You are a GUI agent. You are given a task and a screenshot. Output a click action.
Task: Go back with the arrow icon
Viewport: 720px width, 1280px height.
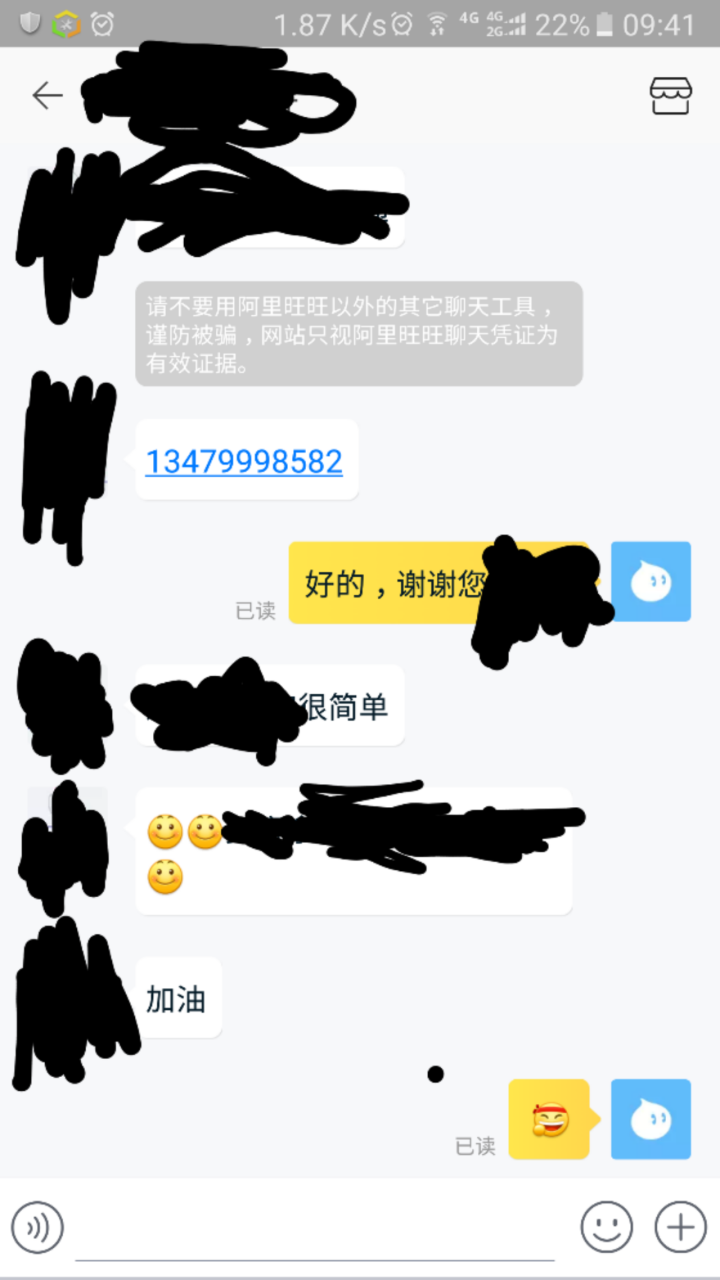point(47,96)
